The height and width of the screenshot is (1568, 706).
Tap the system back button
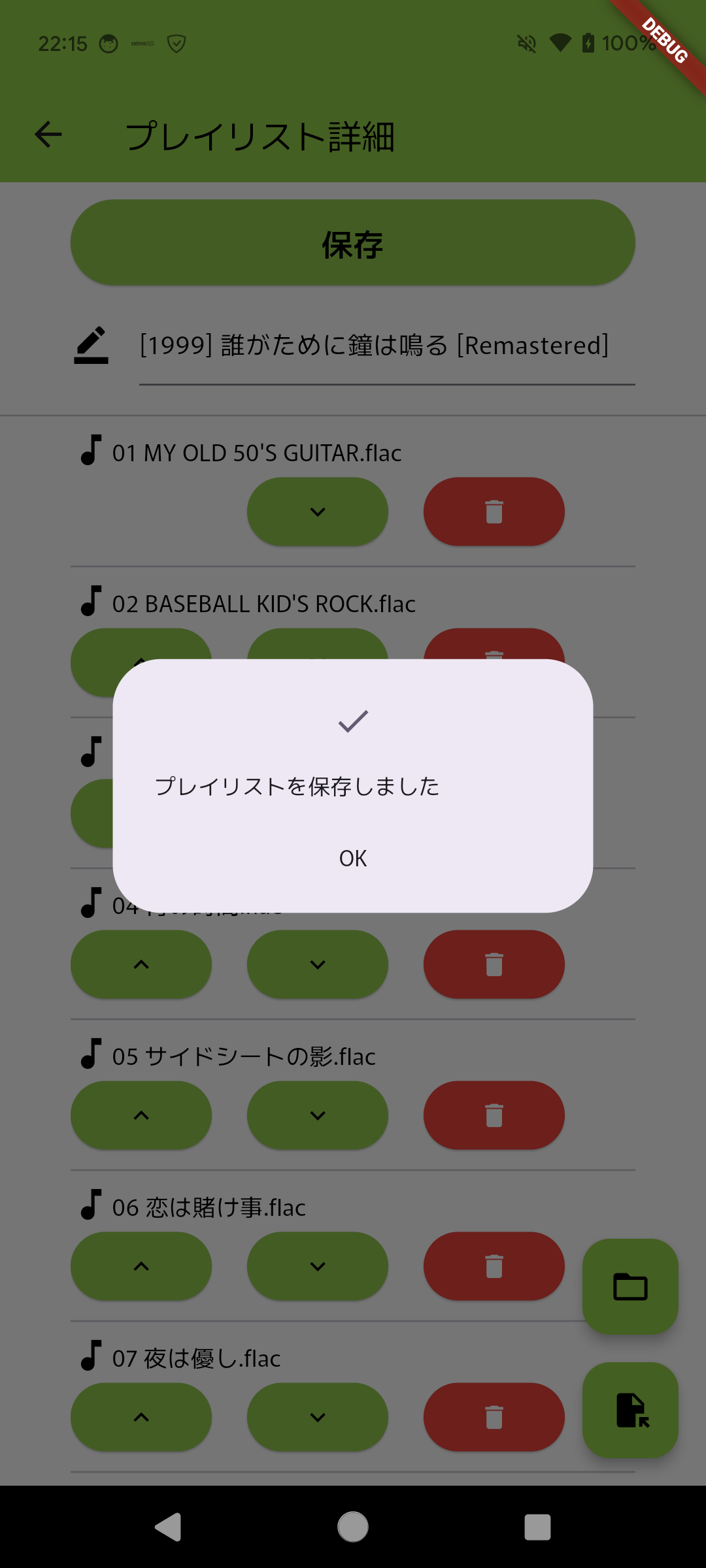coord(169,1527)
